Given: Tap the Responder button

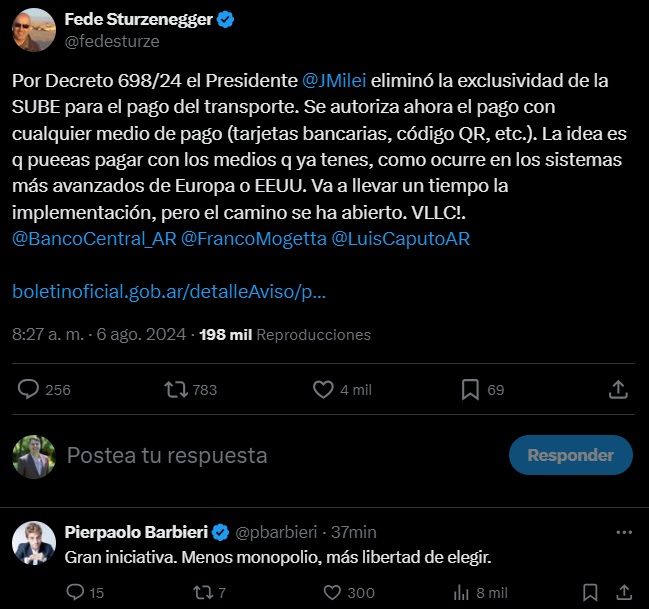Looking at the screenshot, I should coord(570,455).
